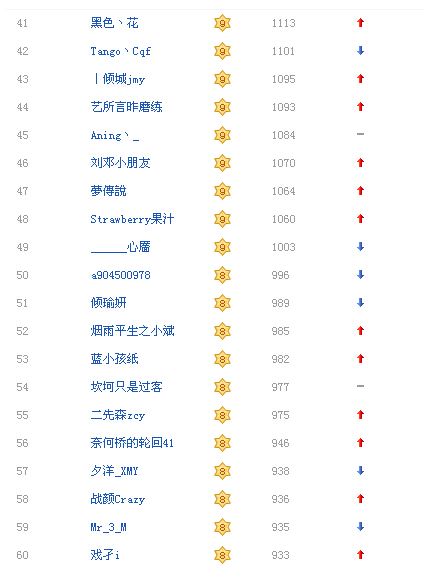Visit 奈何桥的轮回41's profile
The height and width of the screenshot is (583, 436).
click(x=132, y=443)
